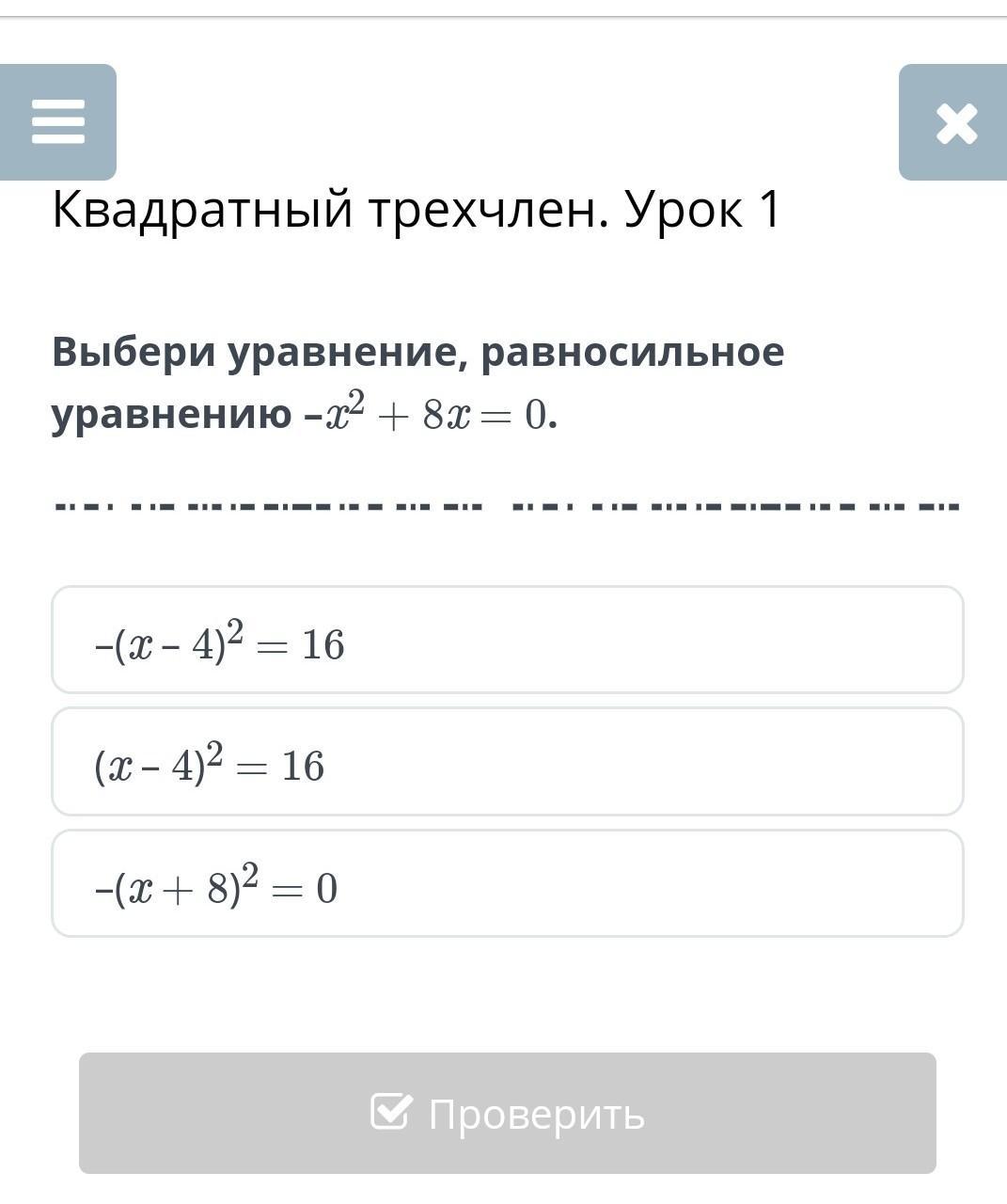Viewport: 1007px width, 1204px height.
Task: Select answer –(x – 4)² = 16
Action: coord(507,641)
